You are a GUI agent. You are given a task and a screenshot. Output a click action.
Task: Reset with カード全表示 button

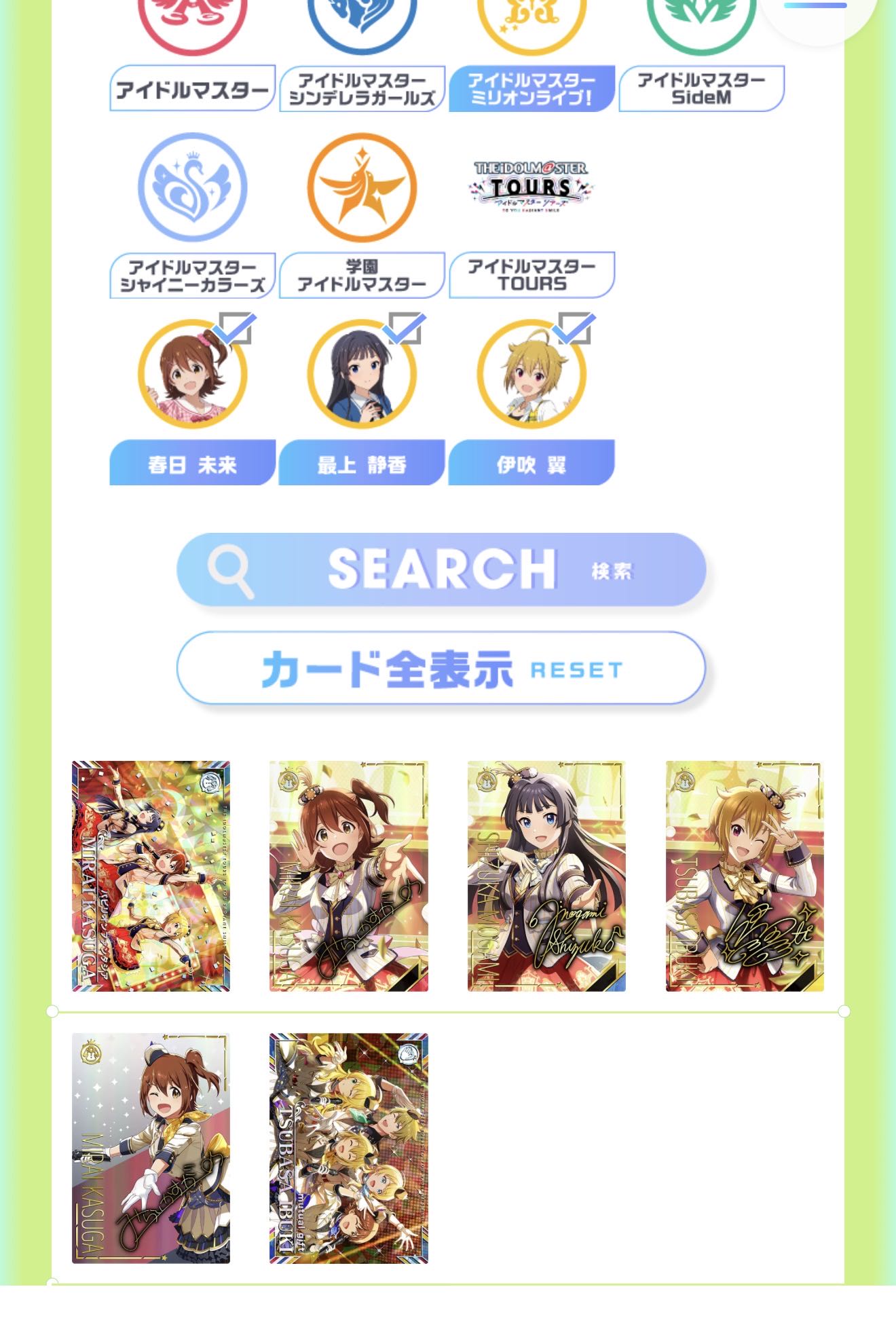[441, 669]
